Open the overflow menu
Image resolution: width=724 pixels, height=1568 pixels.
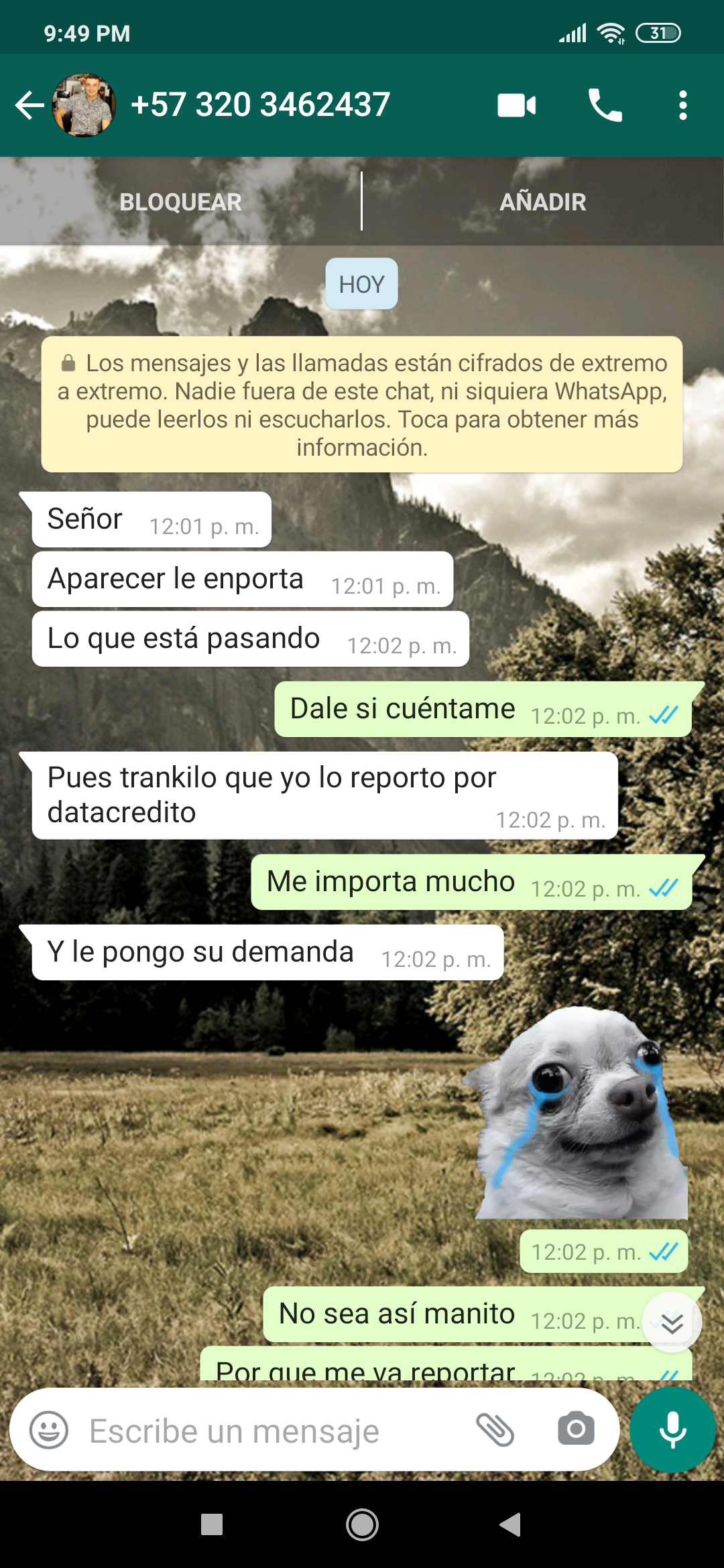[x=682, y=105]
